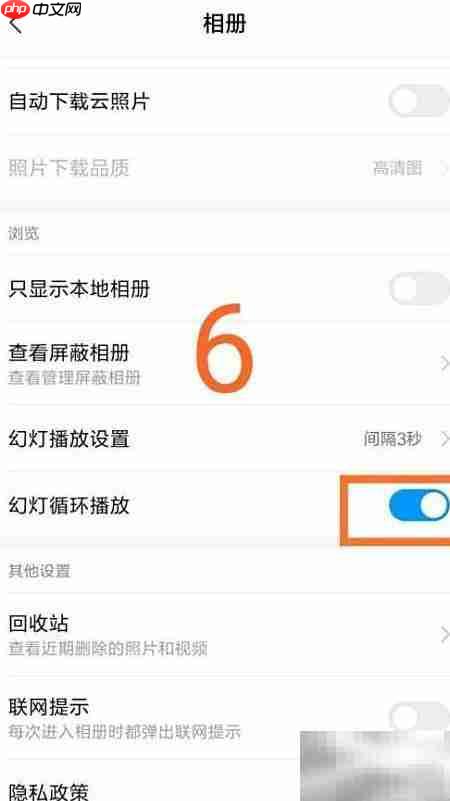Open 查看屏蔽相册
The height and width of the screenshot is (801, 450).
click(225, 363)
